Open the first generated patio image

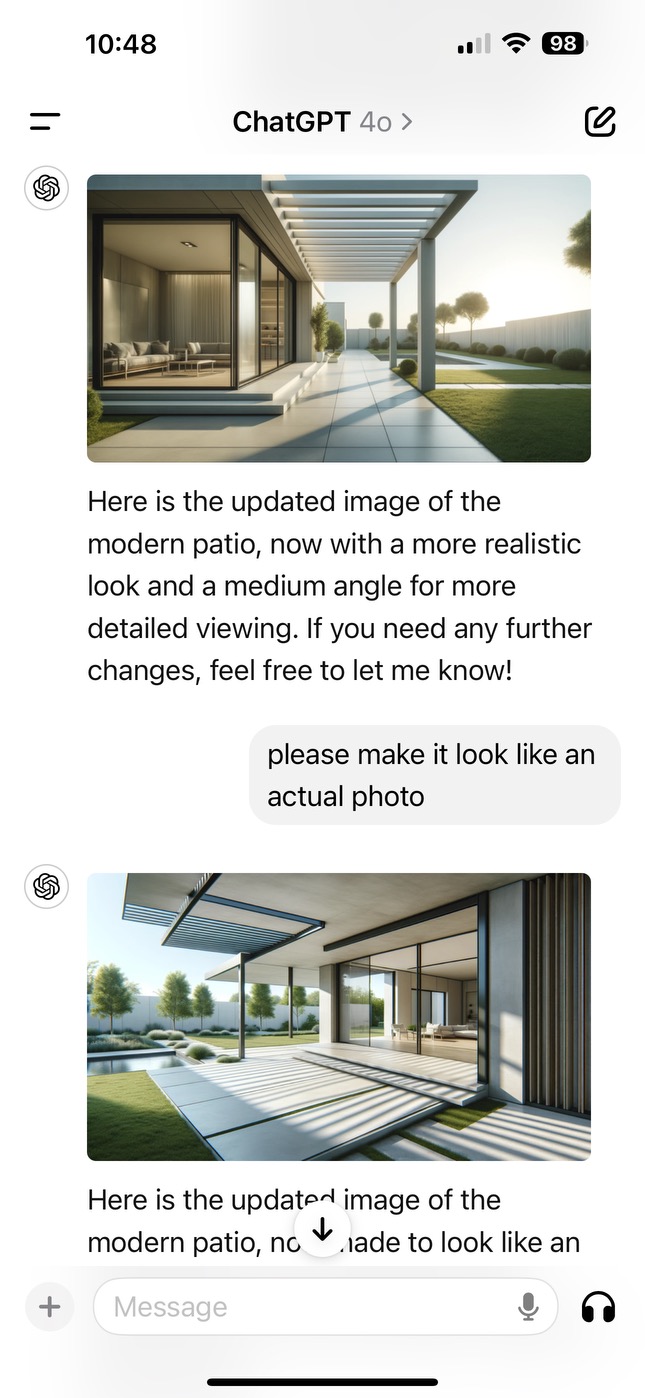338,318
